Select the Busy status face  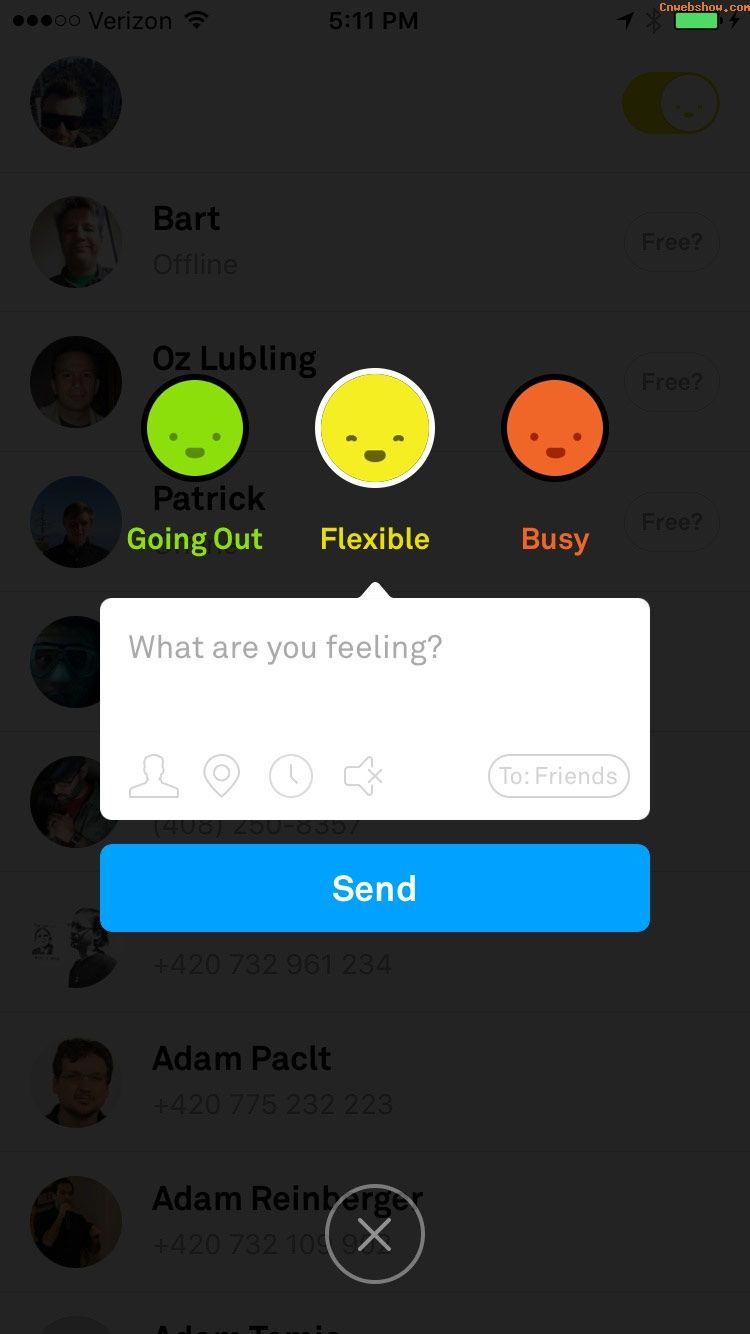[555, 428]
